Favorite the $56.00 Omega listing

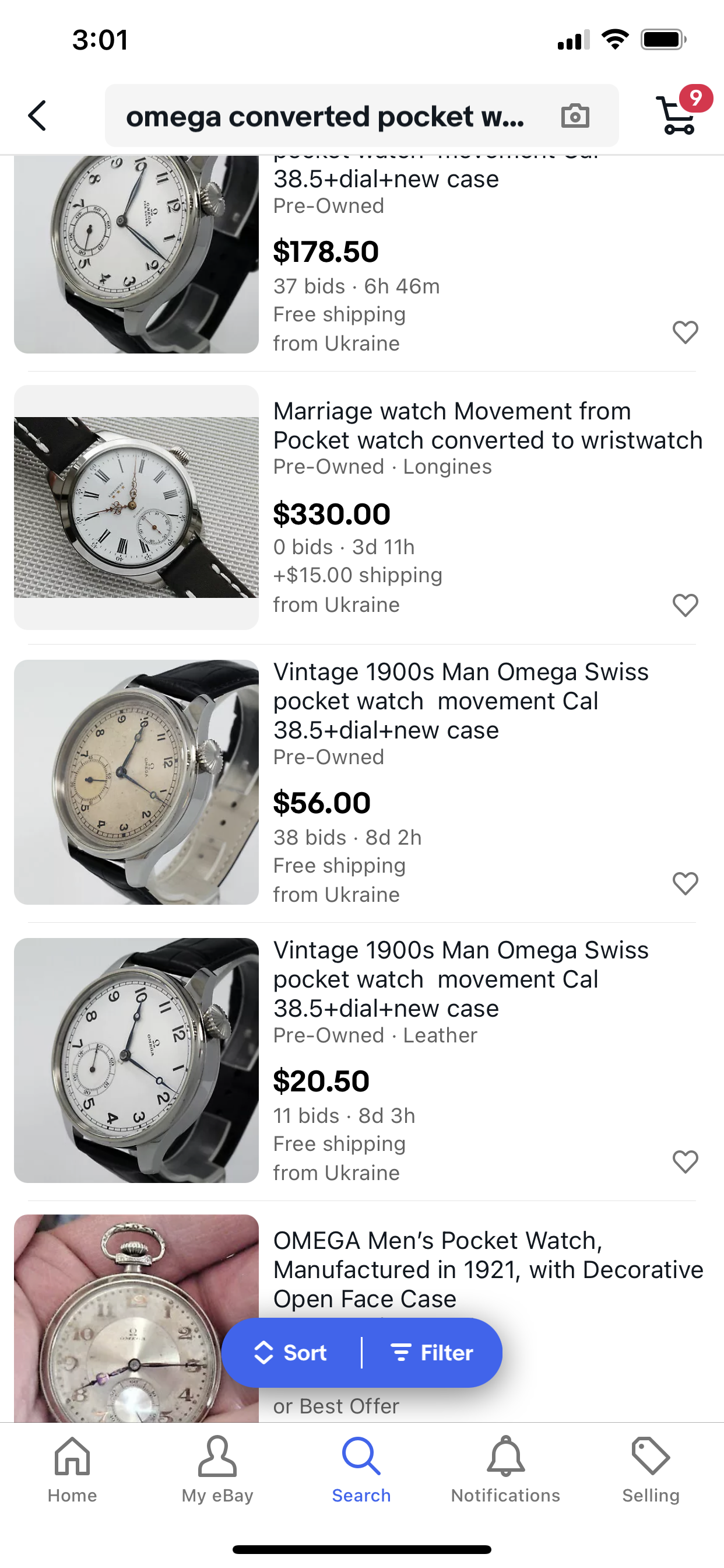(685, 883)
